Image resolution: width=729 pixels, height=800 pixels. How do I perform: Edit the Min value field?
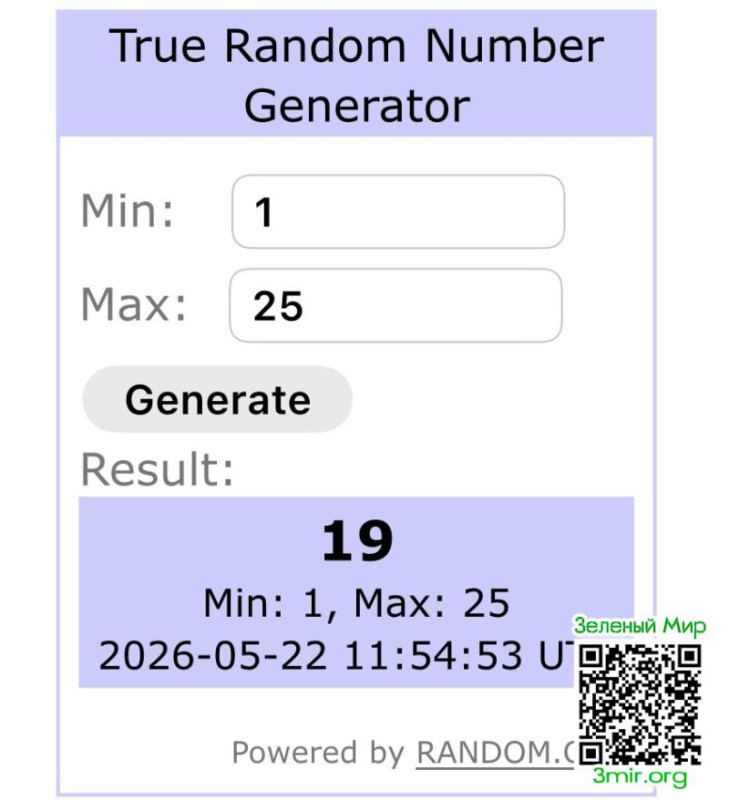(x=398, y=212)
